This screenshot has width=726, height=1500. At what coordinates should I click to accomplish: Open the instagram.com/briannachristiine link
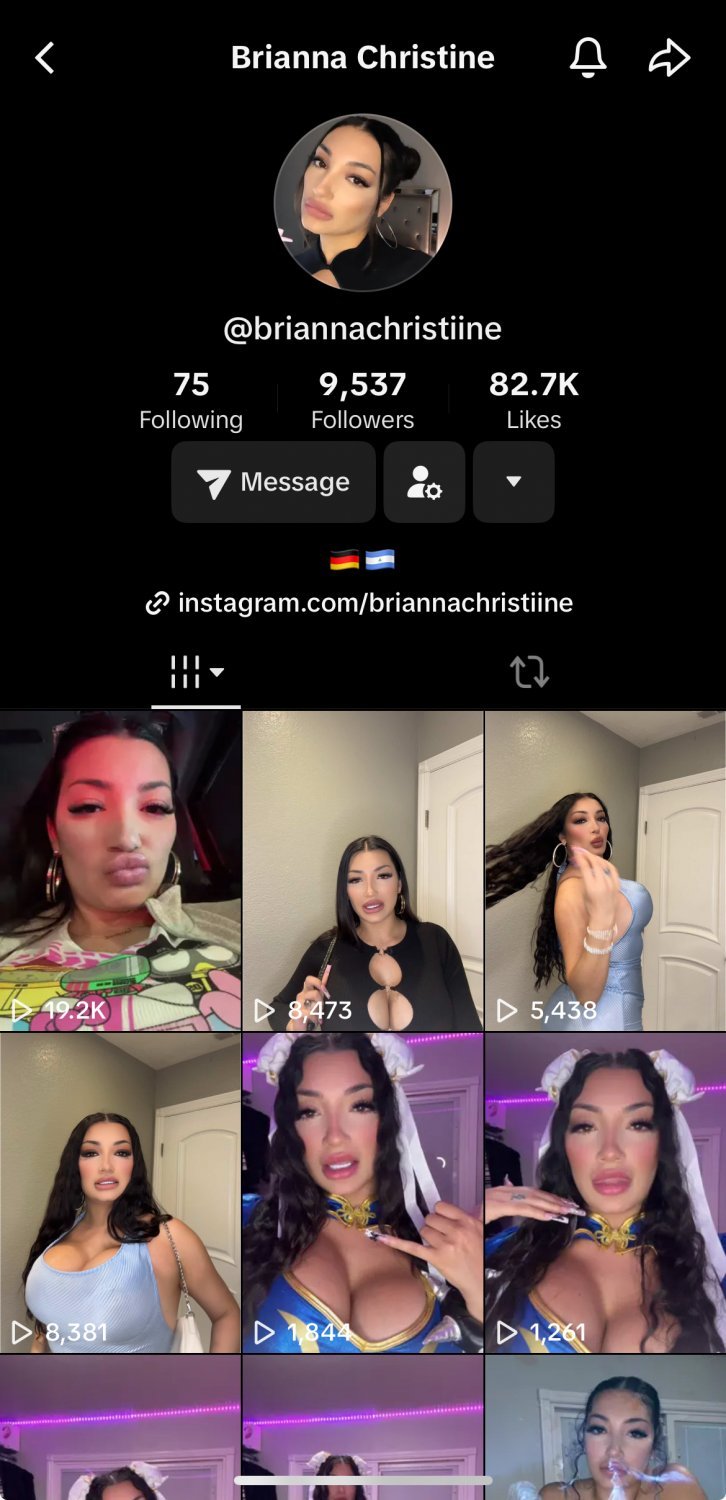click(360, 603)
